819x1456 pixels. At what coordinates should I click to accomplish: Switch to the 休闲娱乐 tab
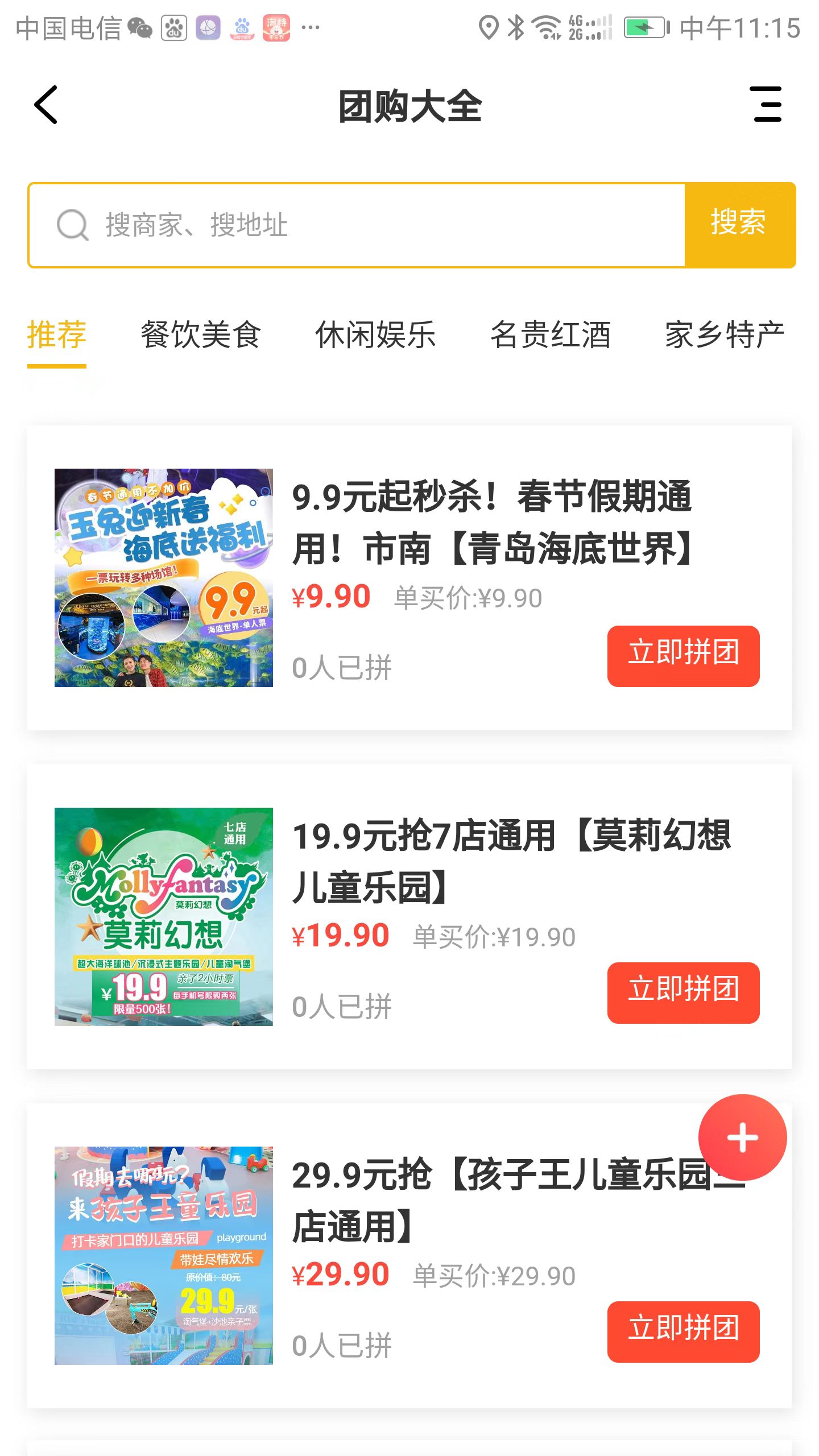(375, 334)
